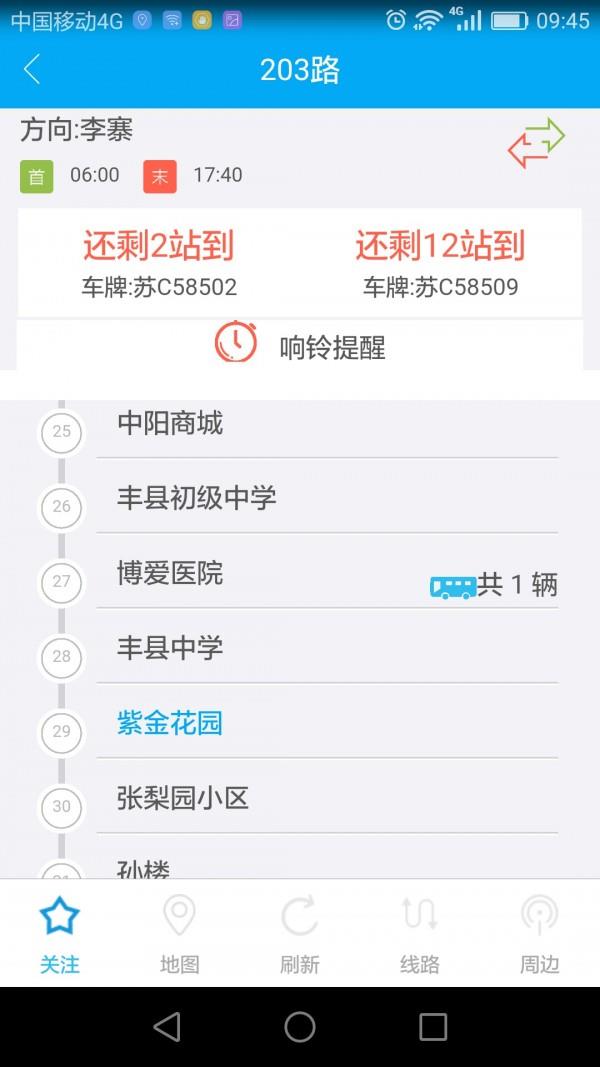Switch to the 线路 tab
The width and height of the screenshot is (600, 1067).
click(419, 932)
